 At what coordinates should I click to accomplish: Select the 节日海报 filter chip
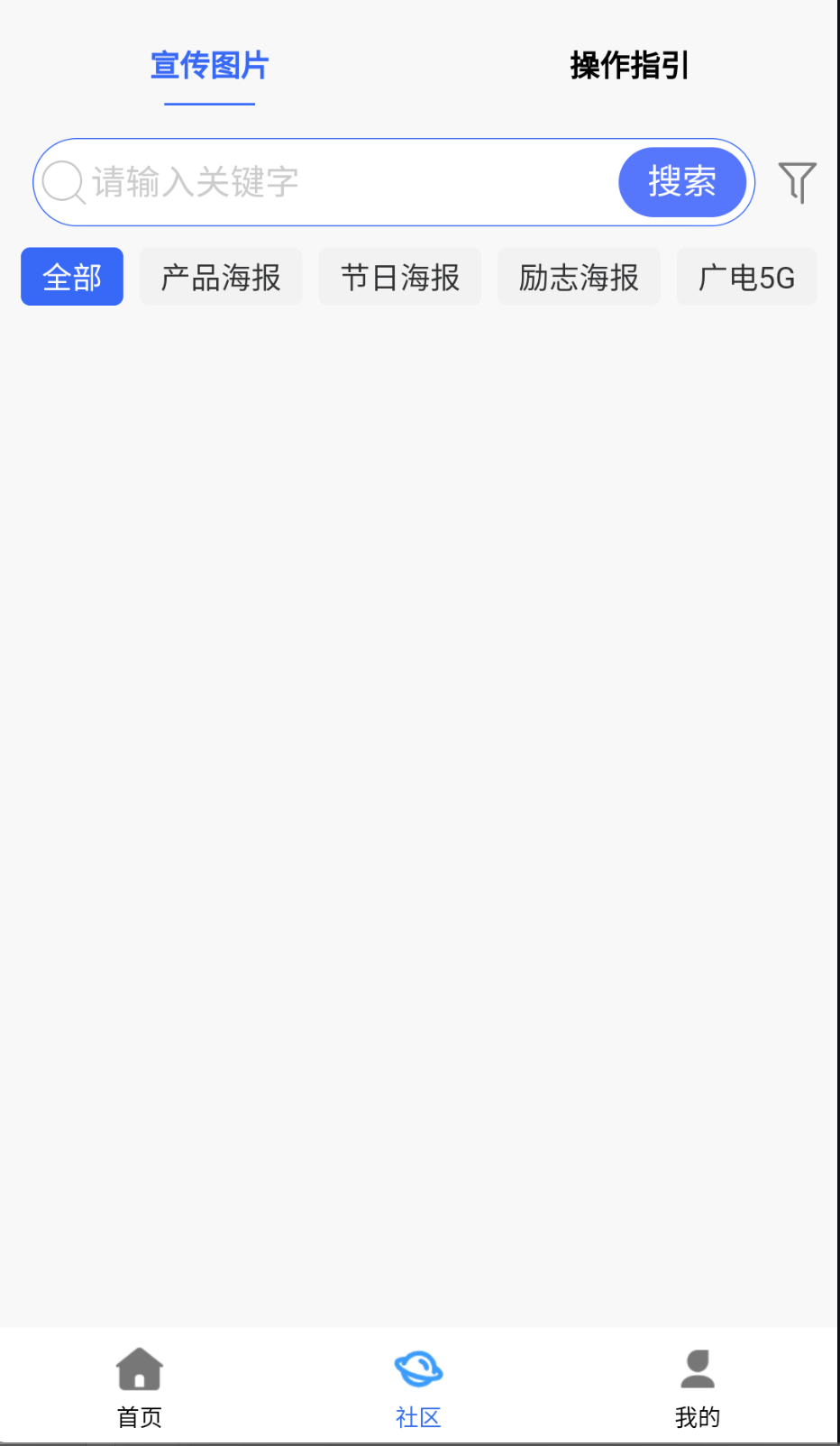click(x=399, y=276)
